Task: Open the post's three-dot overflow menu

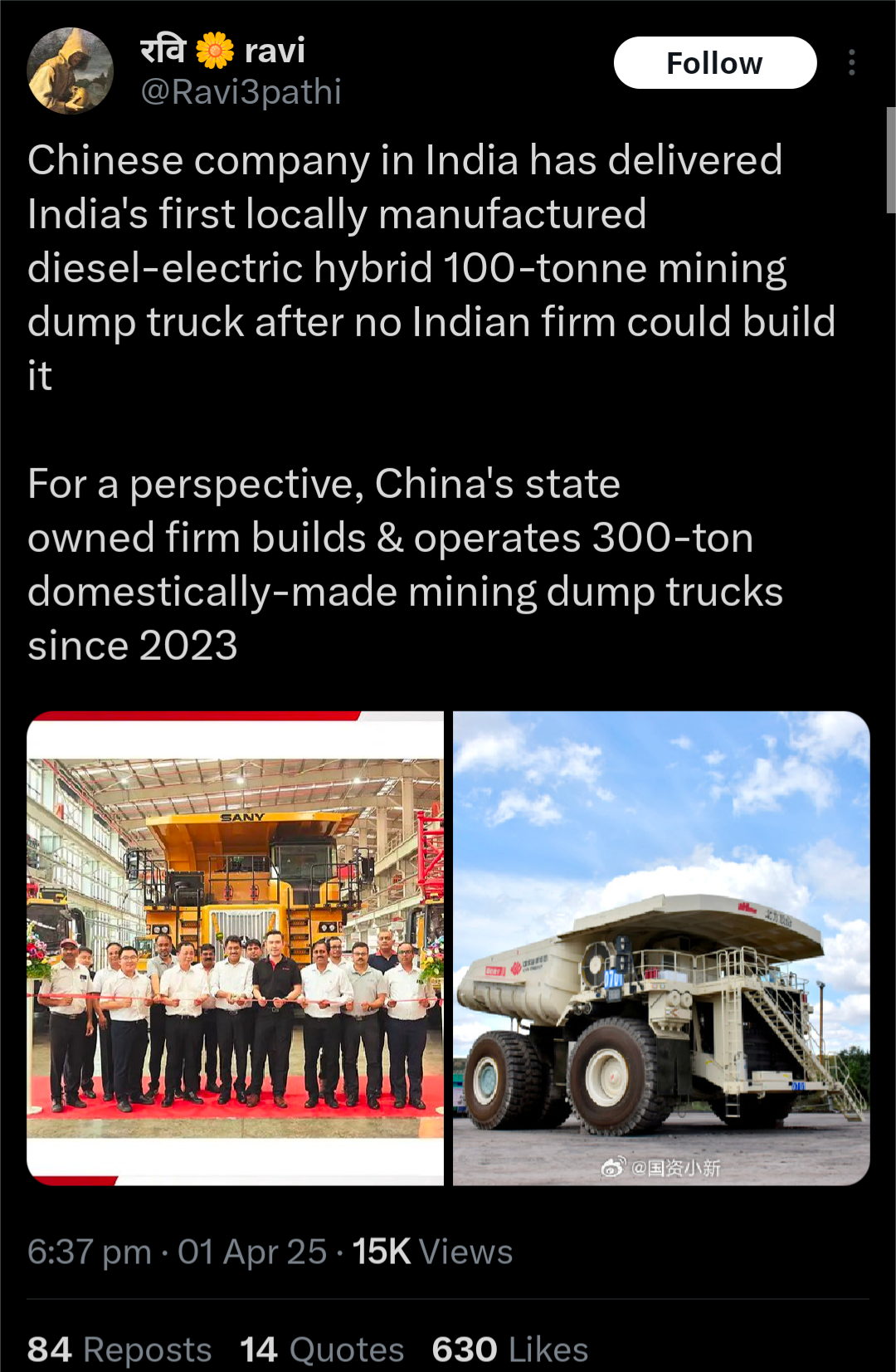Action: [x=851, y=63]
